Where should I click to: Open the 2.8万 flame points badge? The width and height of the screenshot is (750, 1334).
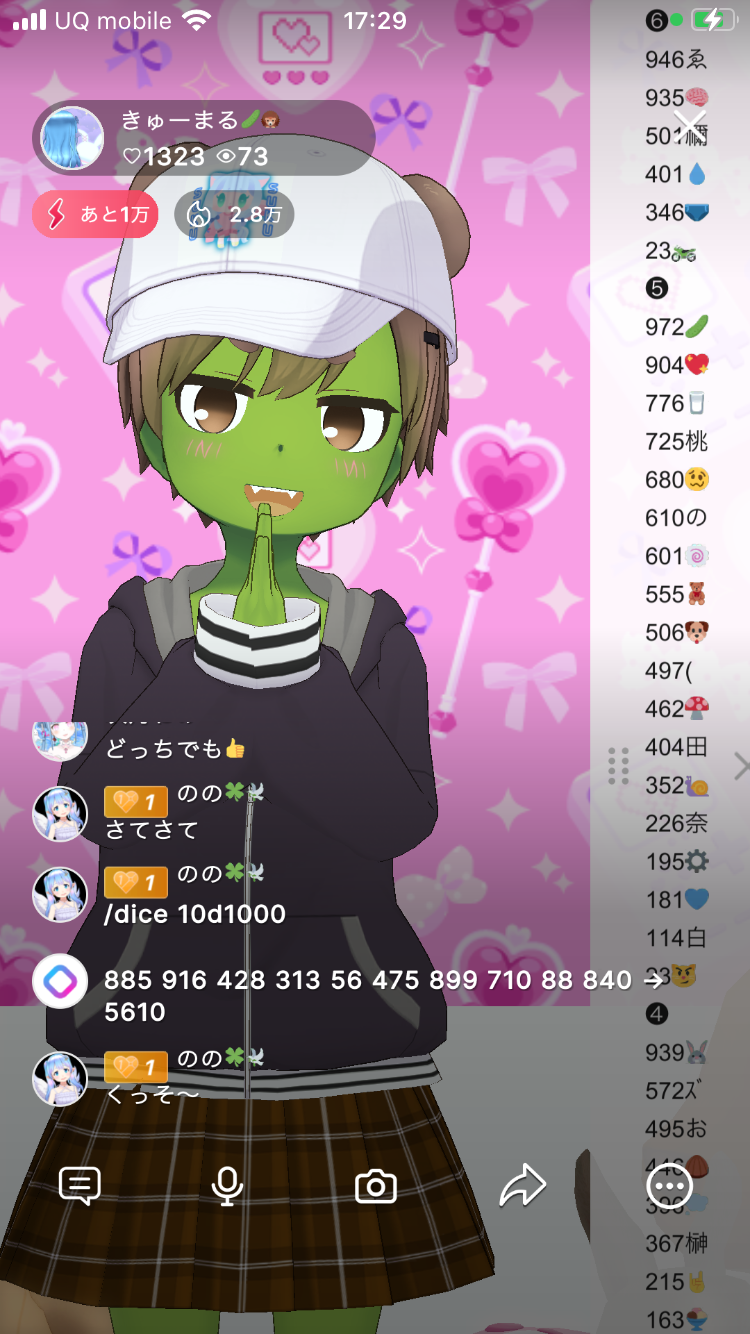pyautogui.click(x=234, y=214)
